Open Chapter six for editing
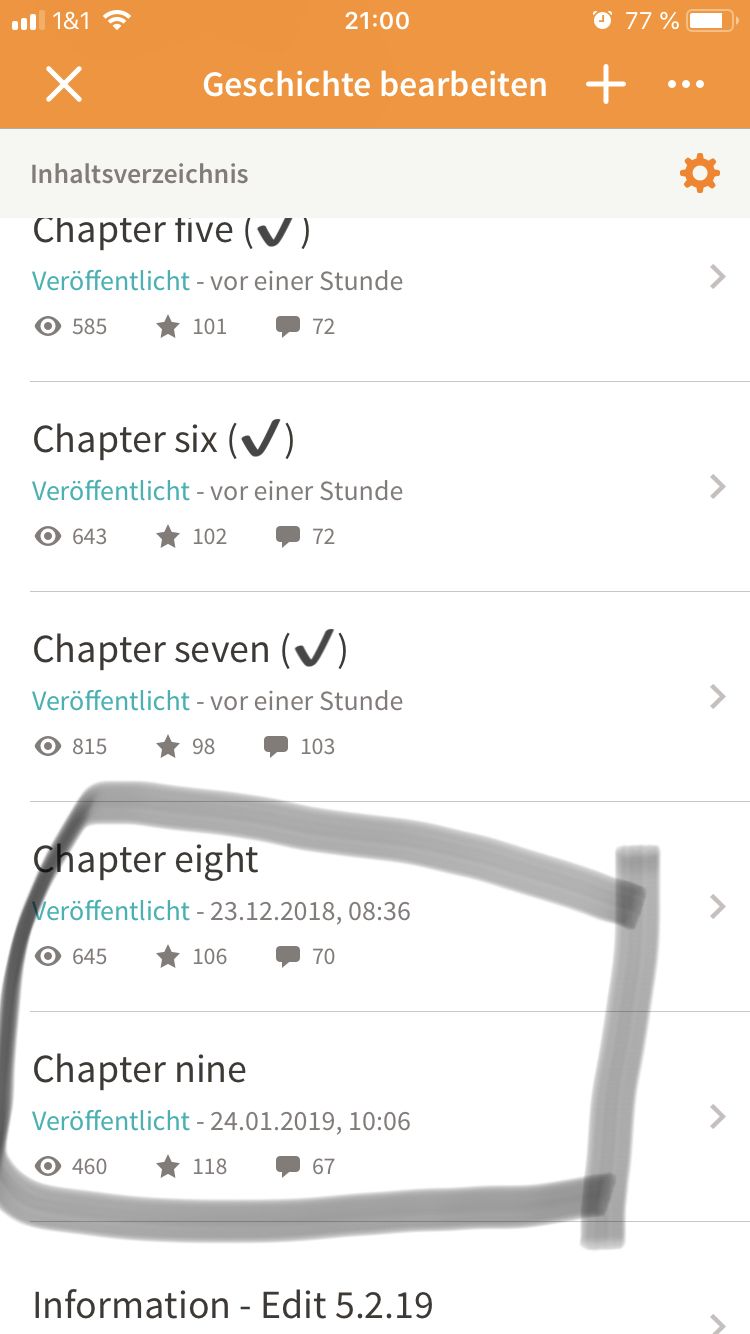The height and width of the screenshot is (1334, 750). tap(375, 487)
